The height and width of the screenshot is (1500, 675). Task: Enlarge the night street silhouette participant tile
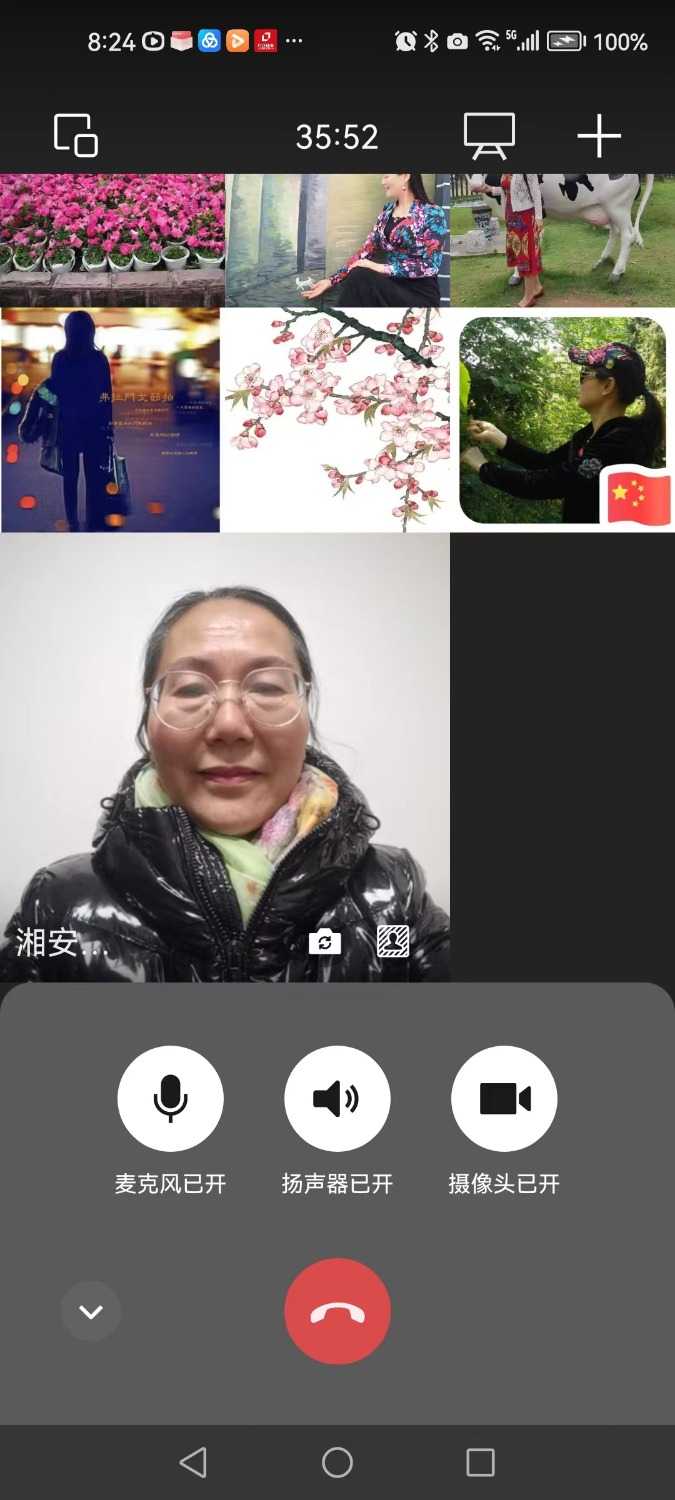coord(110,420)
